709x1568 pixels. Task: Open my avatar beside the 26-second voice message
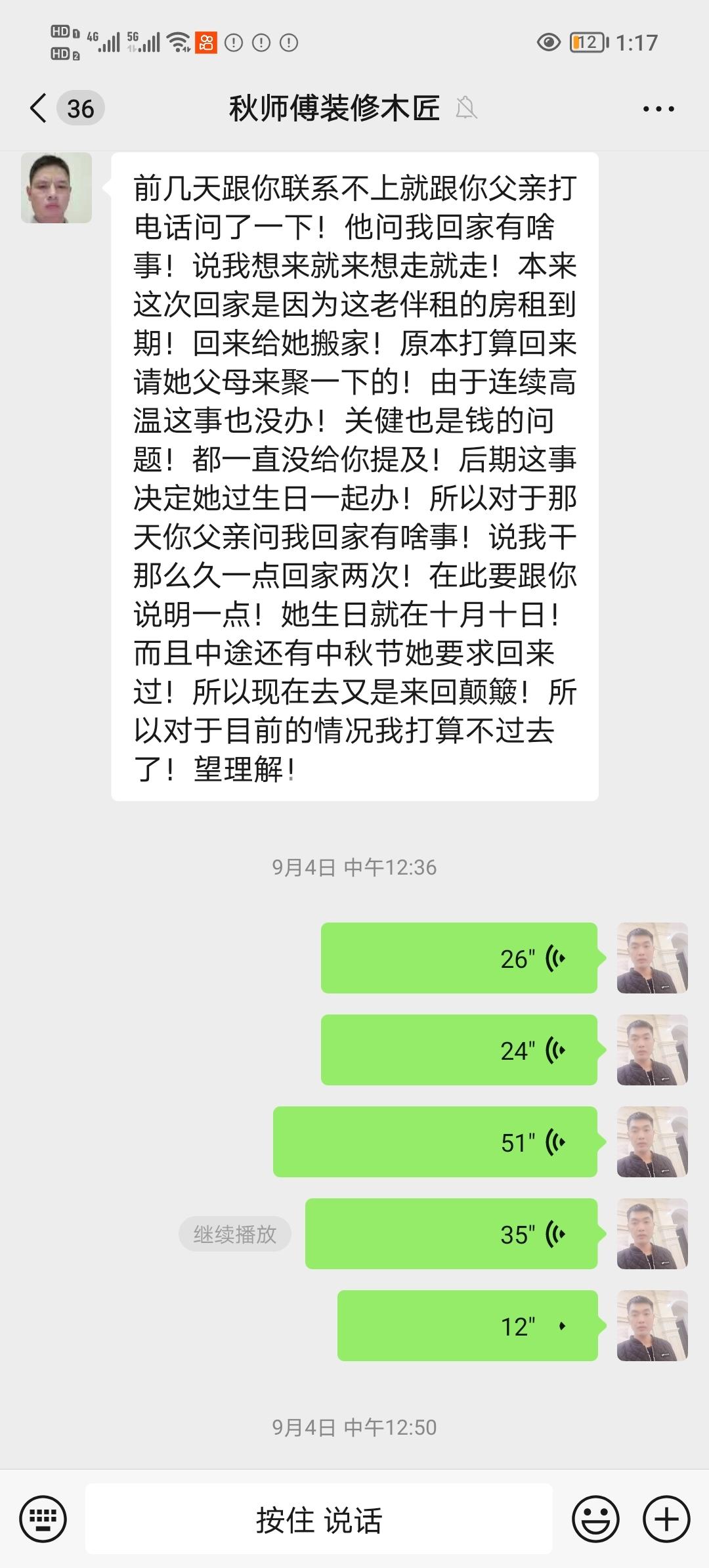(x=652, y=958)
